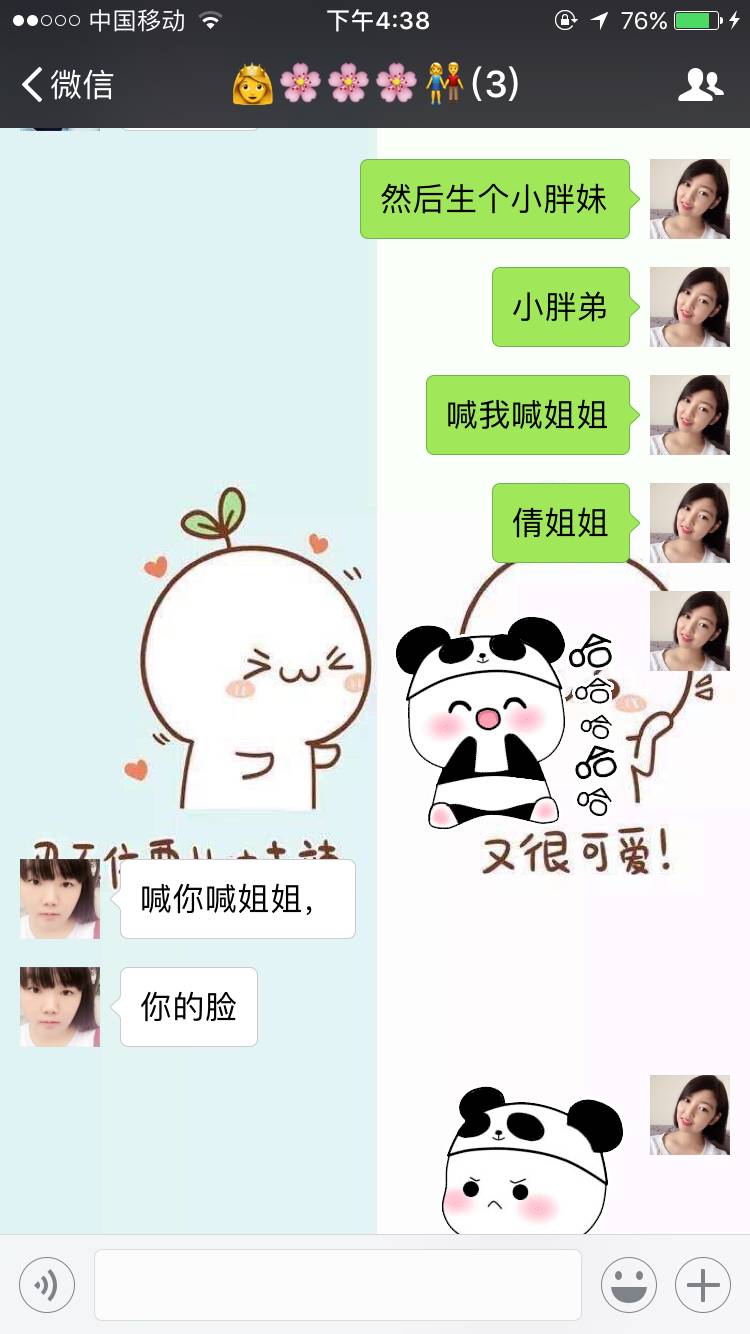Open the plus attachments menu
The image size is (750, 1334).
pos(702,1284)
